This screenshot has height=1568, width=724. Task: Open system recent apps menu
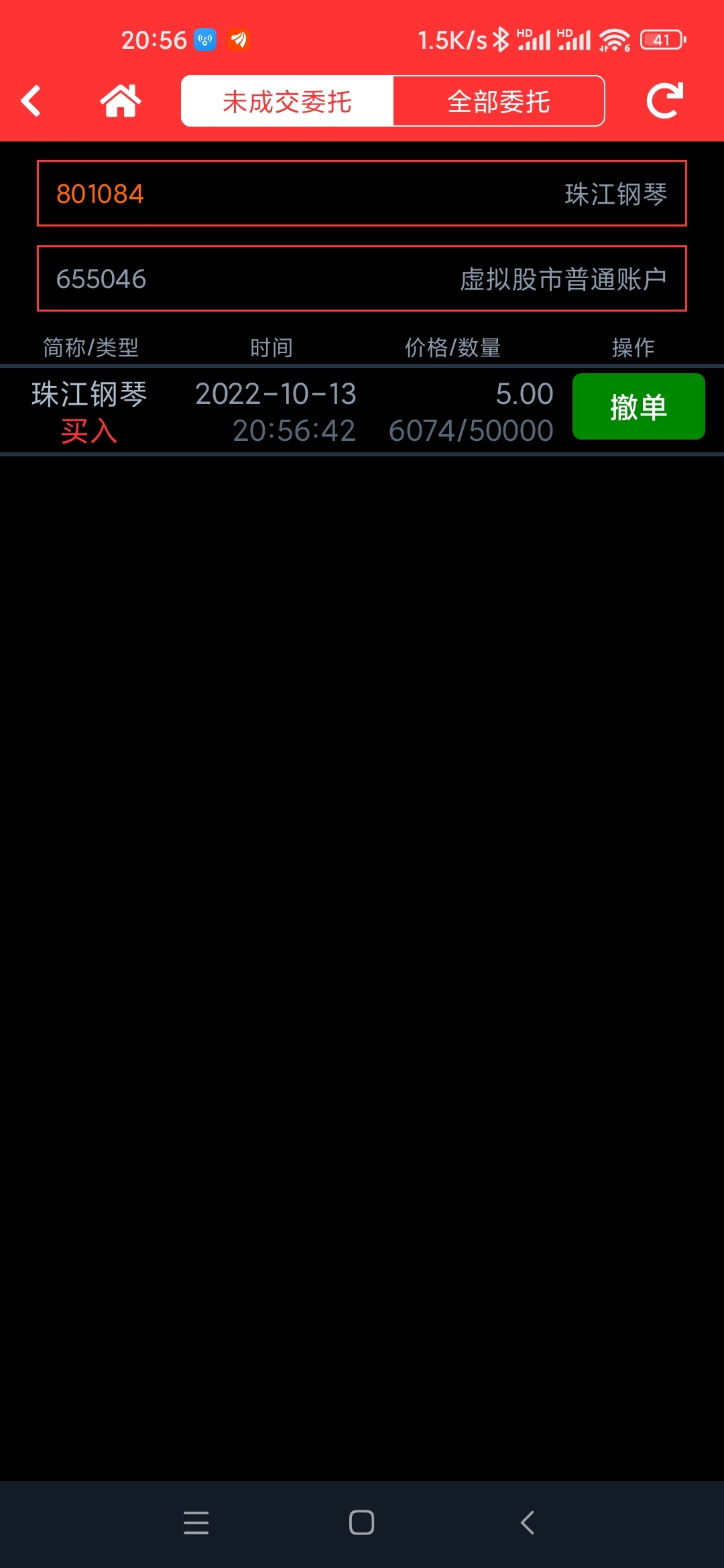(x=196, y=1522)
